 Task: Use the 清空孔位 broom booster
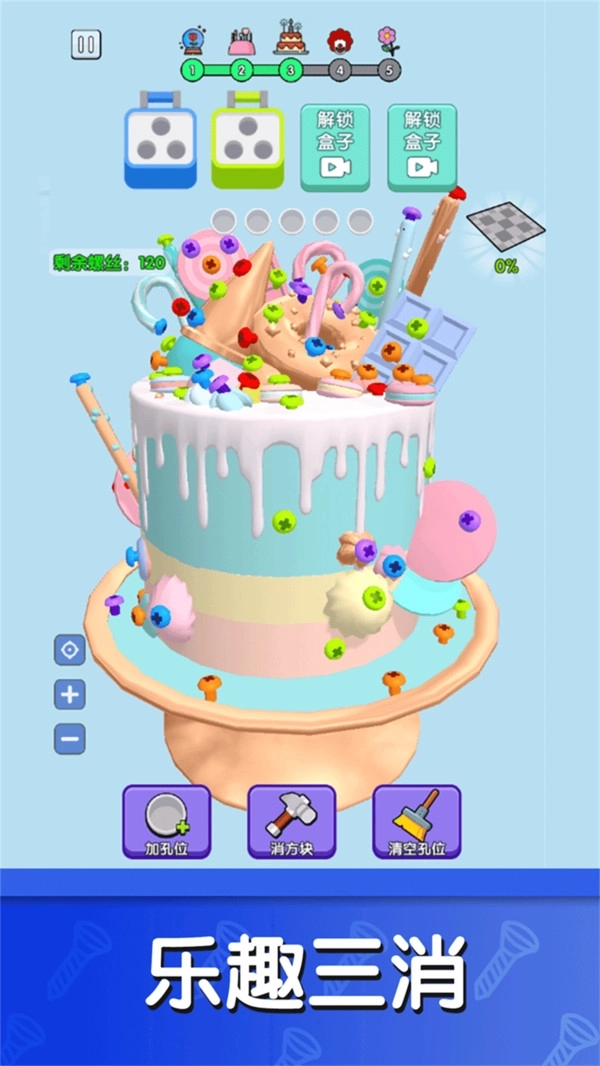pyautogui.click(x=416, y=821)
